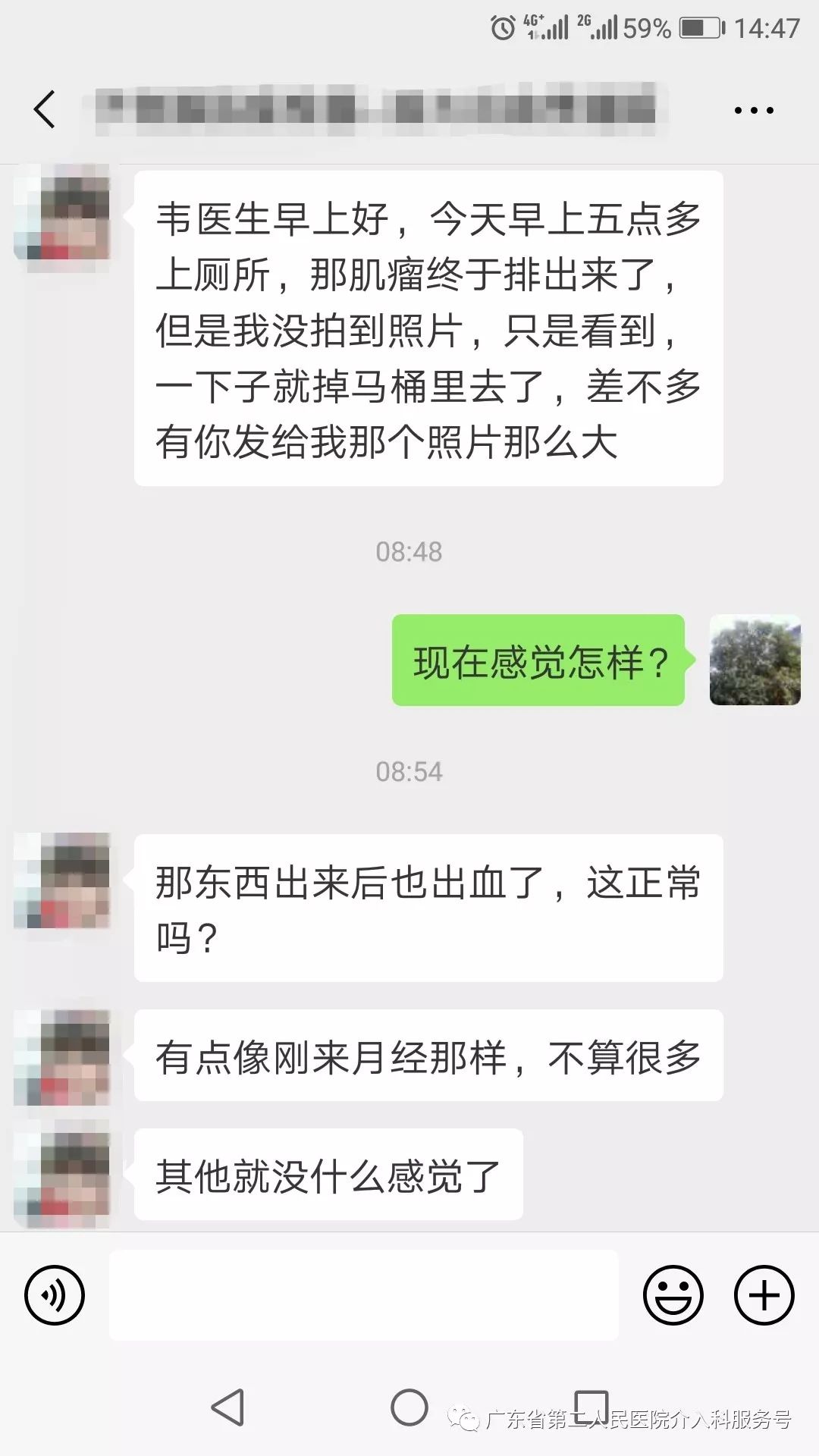Tap the 08:48 timestamp label
The image size is (819, 1456).
tap(407, 552)
